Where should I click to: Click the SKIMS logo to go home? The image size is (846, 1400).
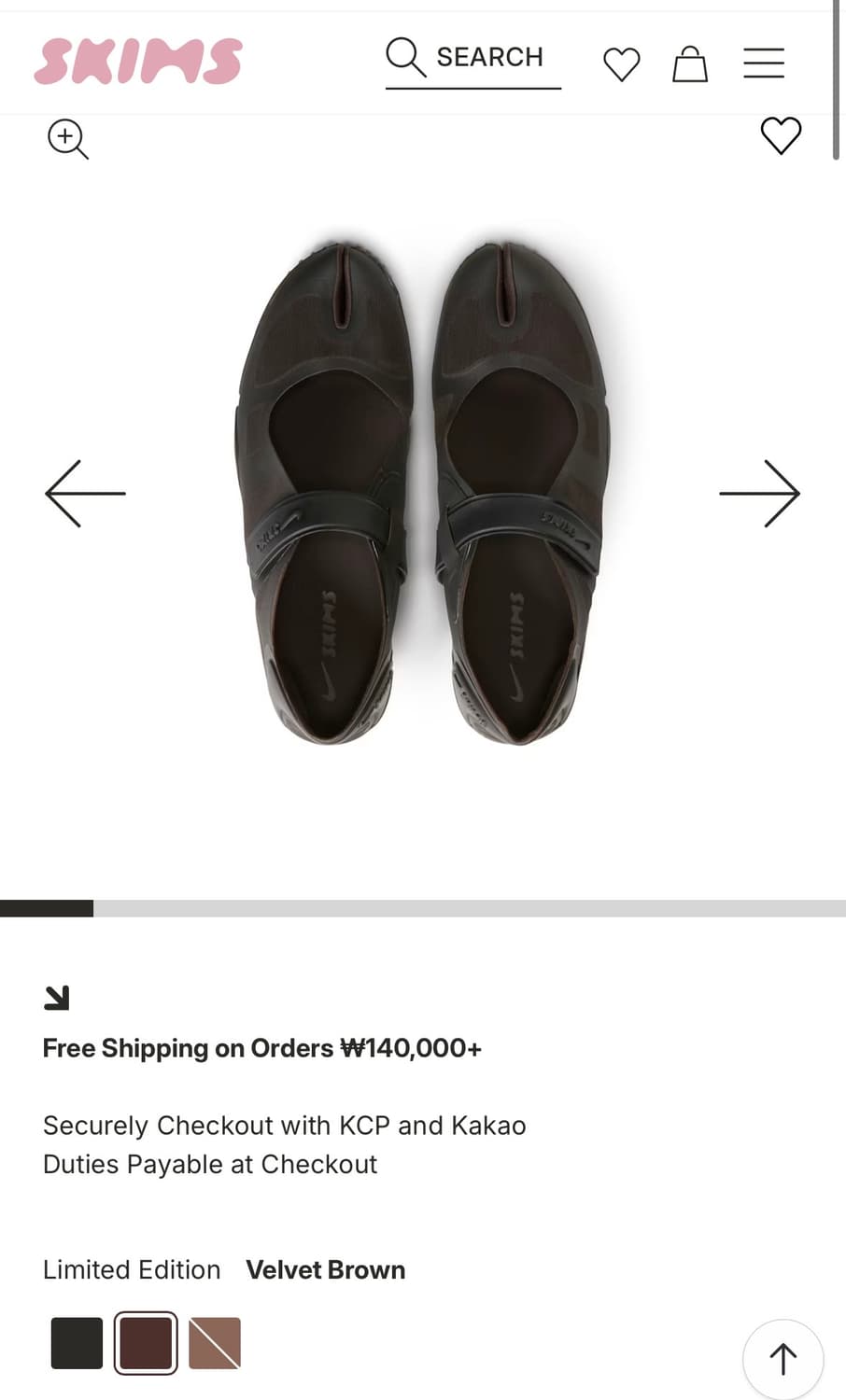pyautogui.click(x=138, y=60)
